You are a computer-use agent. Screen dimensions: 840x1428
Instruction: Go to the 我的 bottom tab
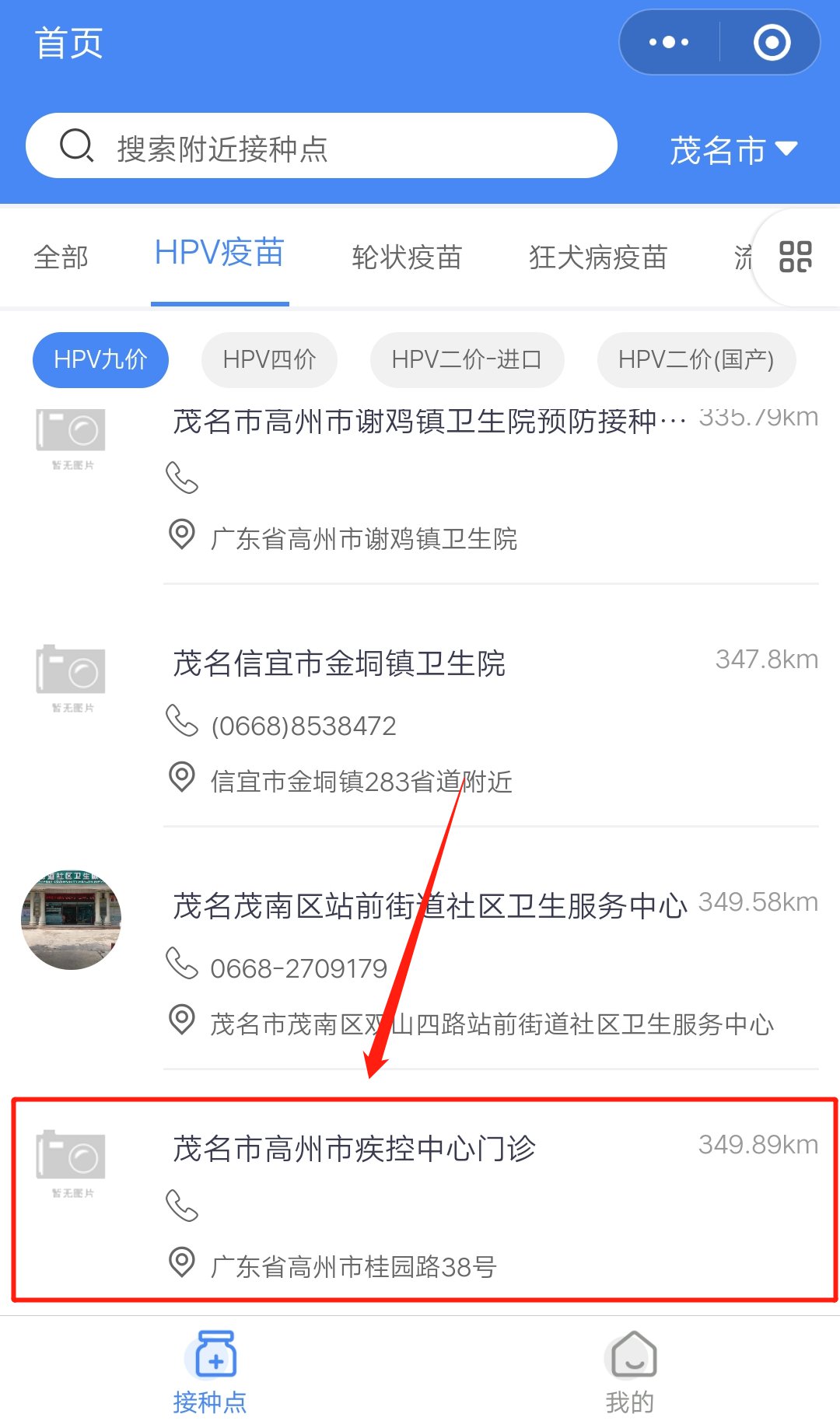coord(630,1372)
